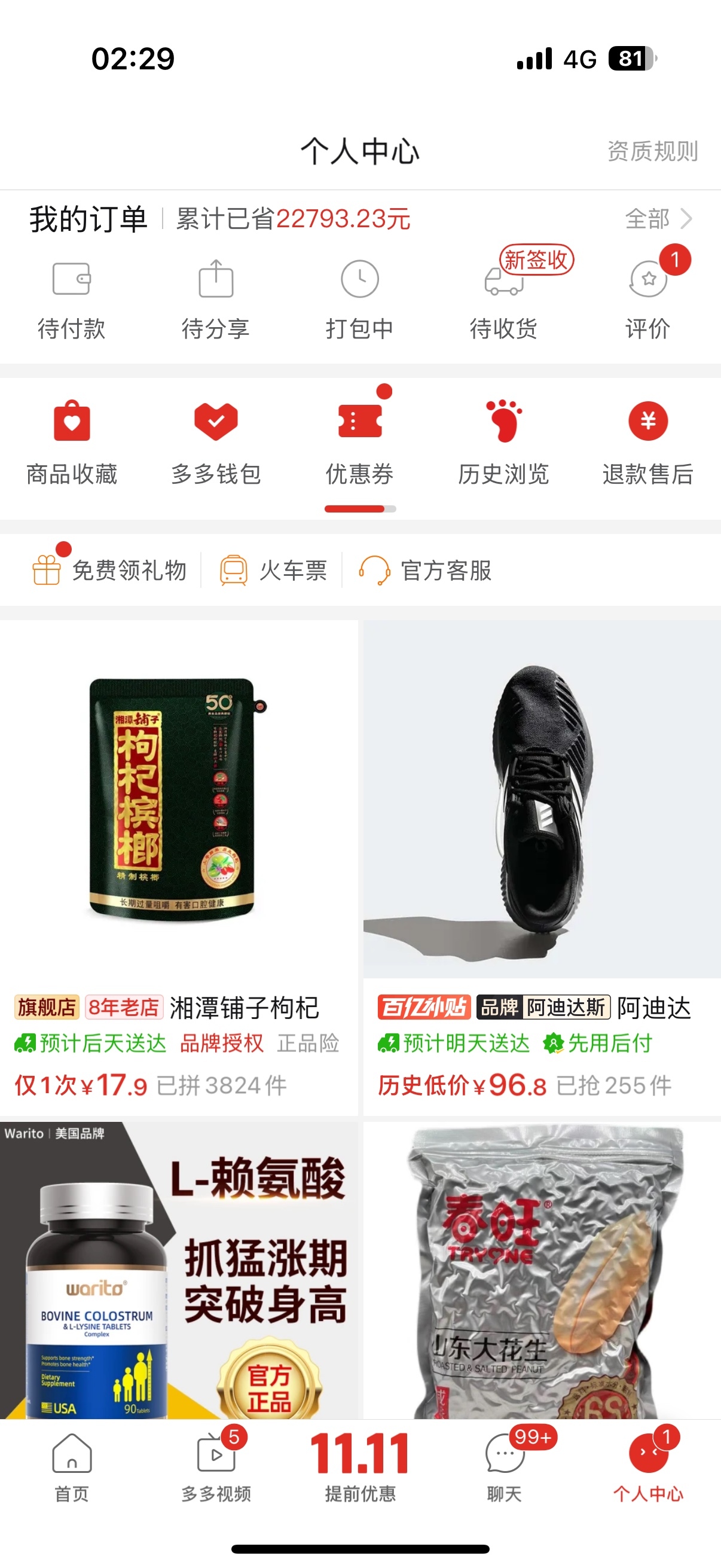Switch to the 多多视频 tab
The height and width of the screenshot is (1568, 721).
pos(216,1467)
